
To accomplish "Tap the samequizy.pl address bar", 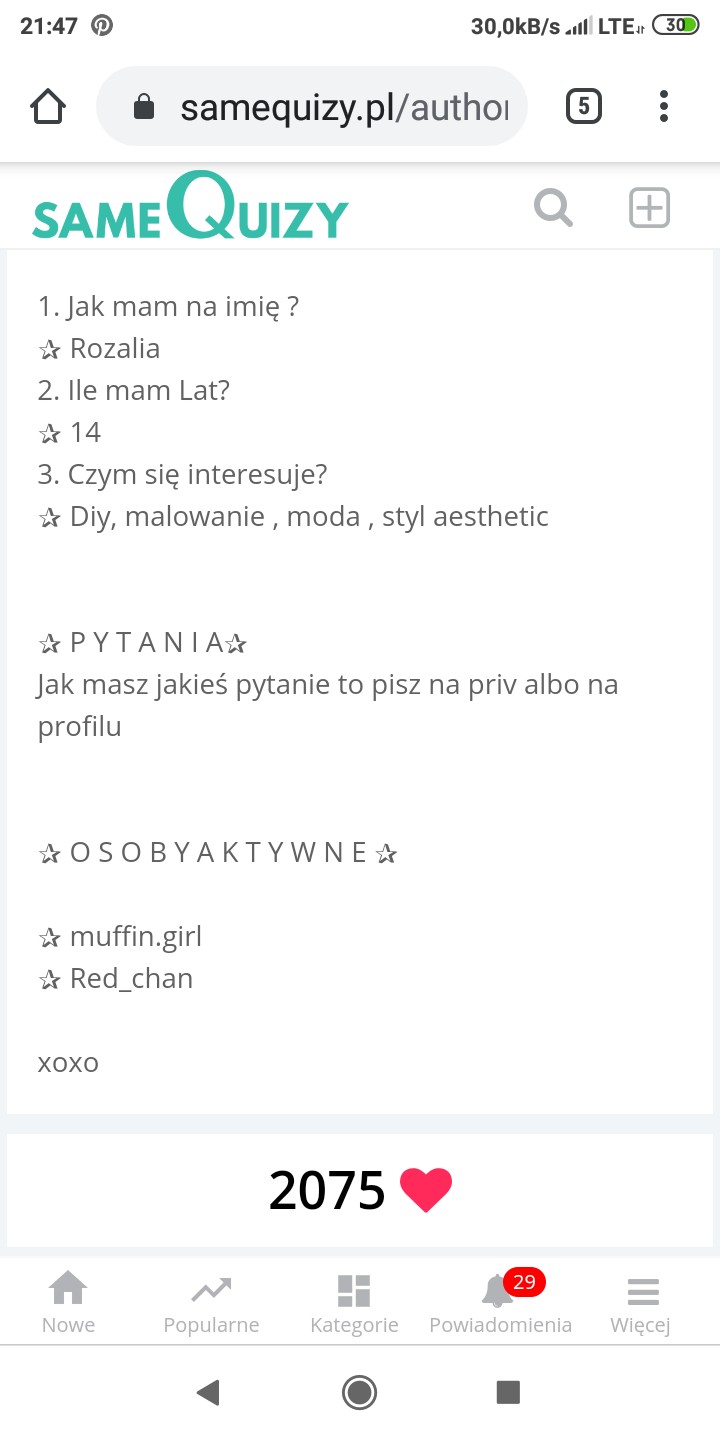I will pyautogui.click(x=312, y=106).
